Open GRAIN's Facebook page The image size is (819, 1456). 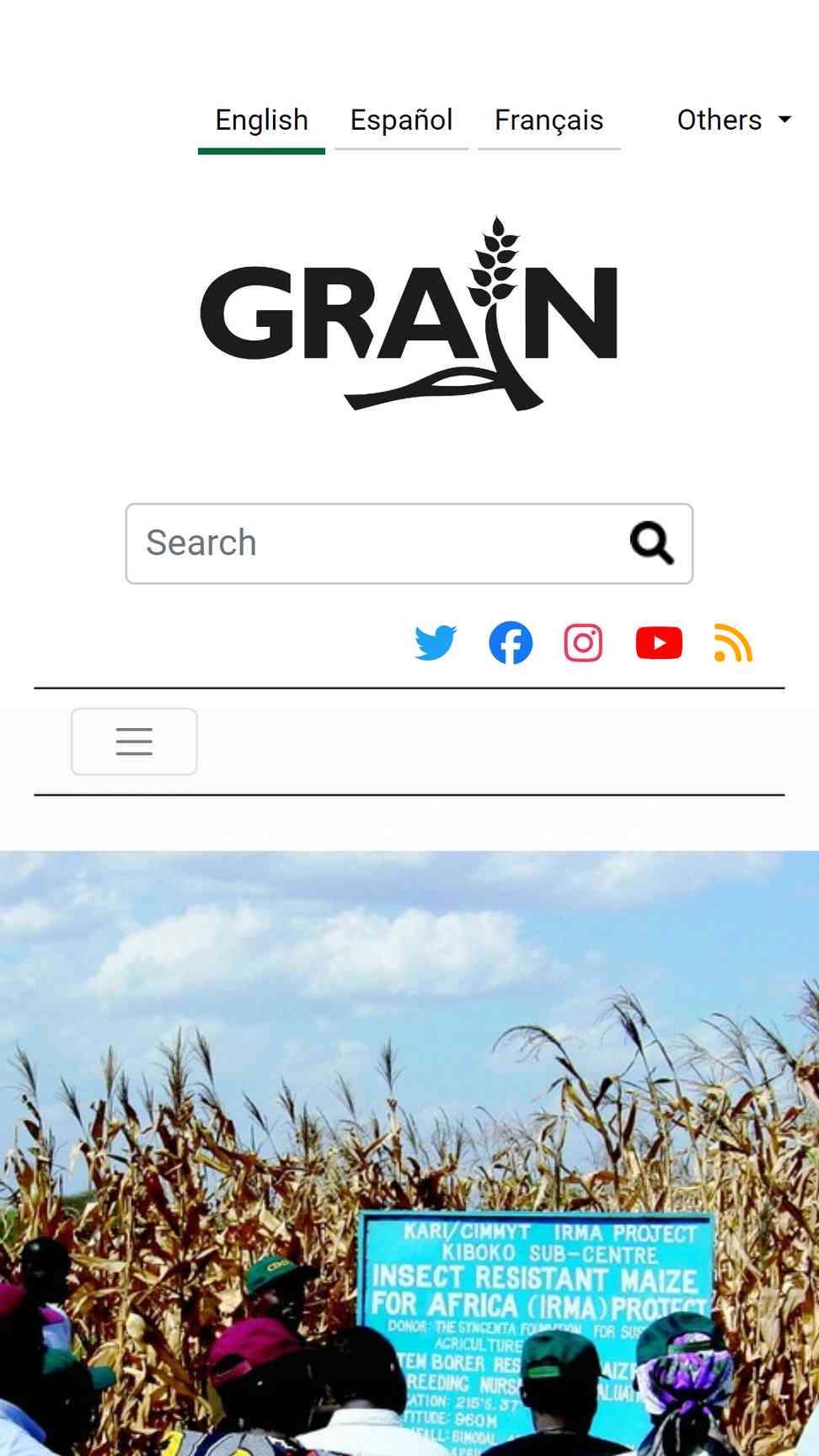tap(511, 643)
